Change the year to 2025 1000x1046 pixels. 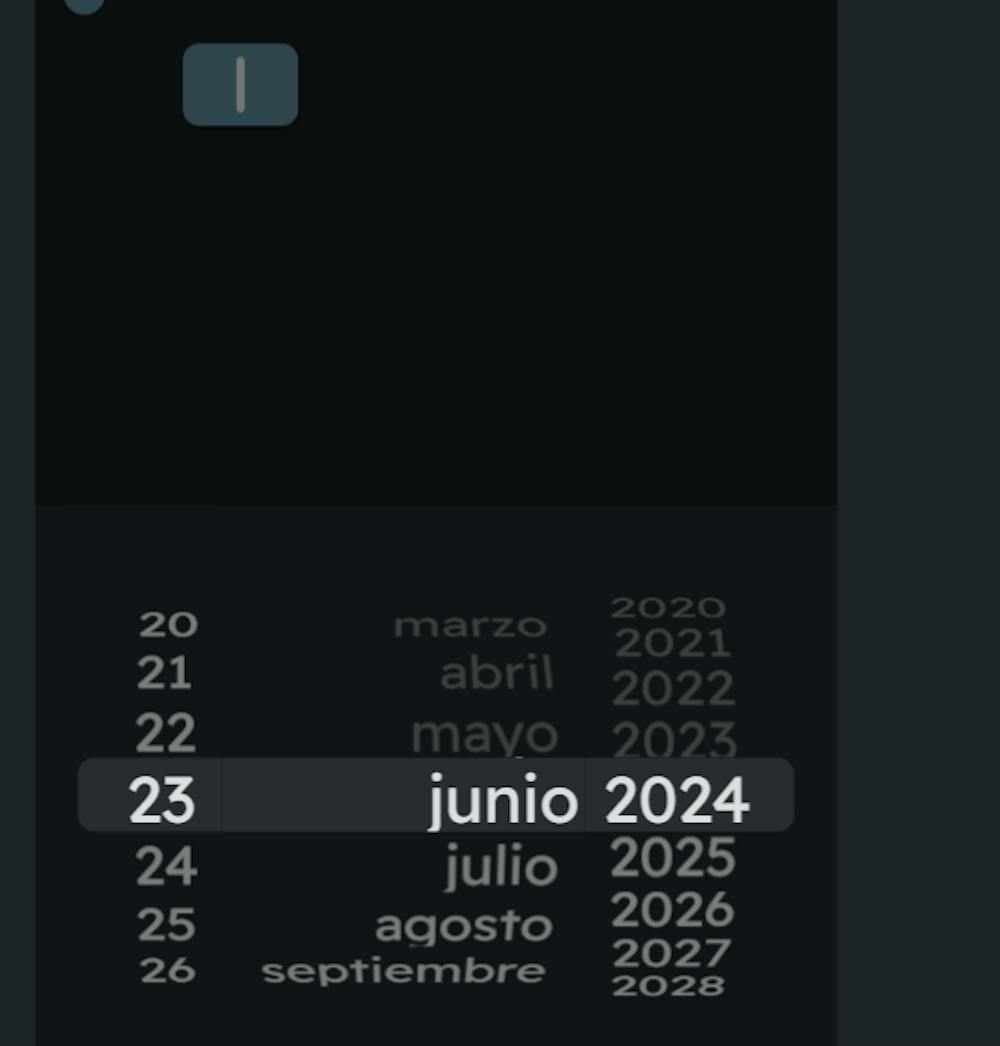[673, 858]
